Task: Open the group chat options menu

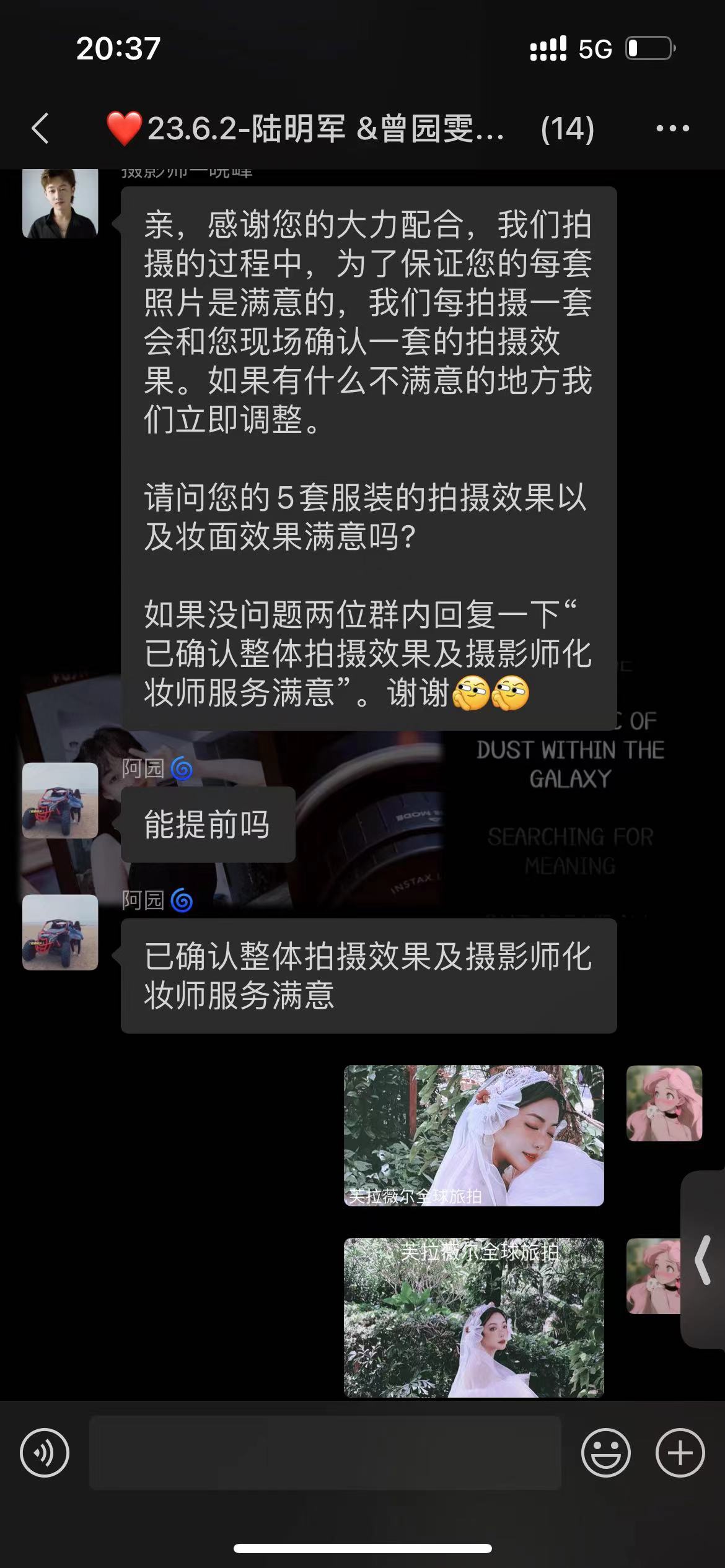Action: 673,128
